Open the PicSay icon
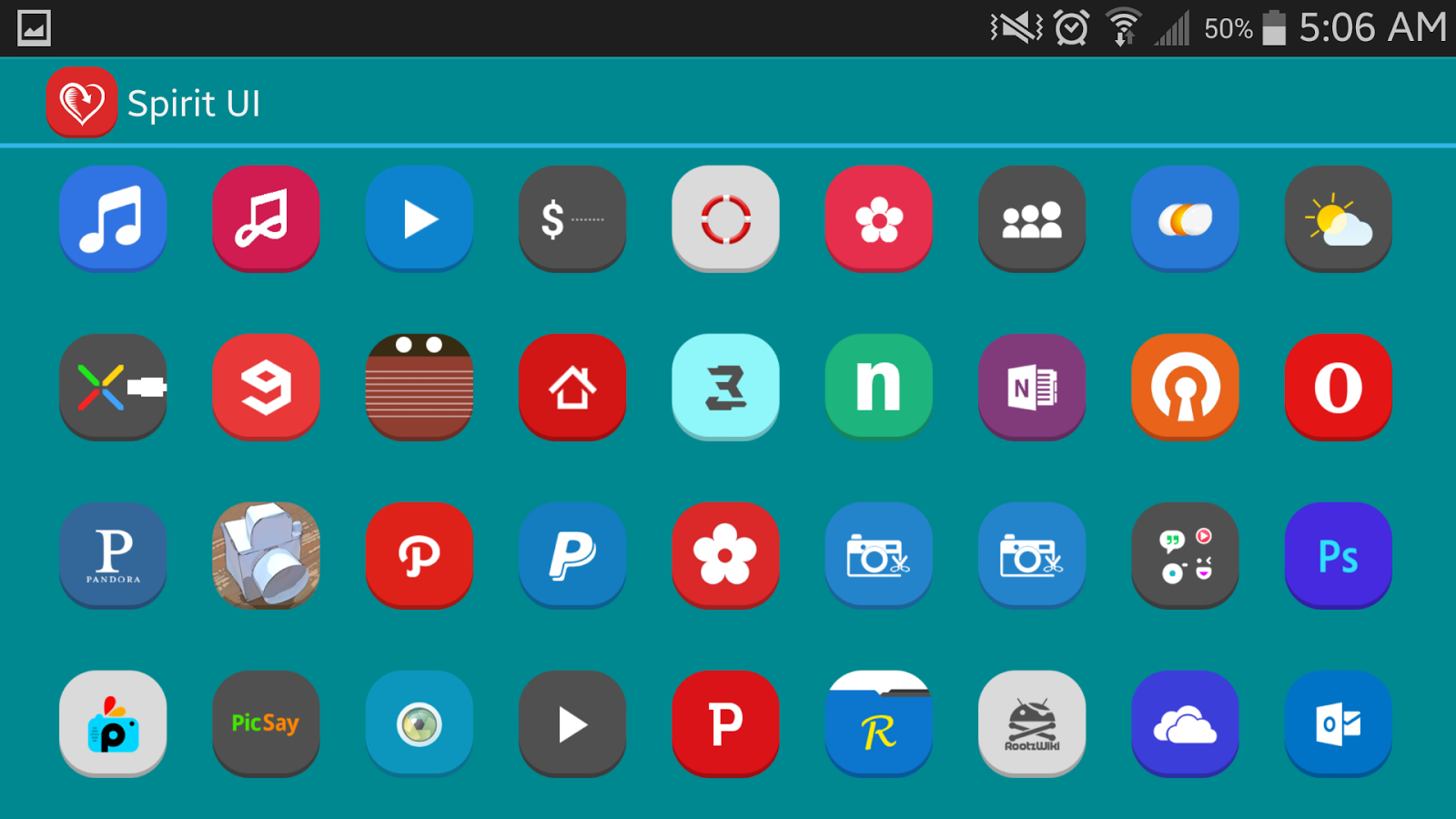The width and height of the screenshot is (1456, 819). (x=266, y=723)
